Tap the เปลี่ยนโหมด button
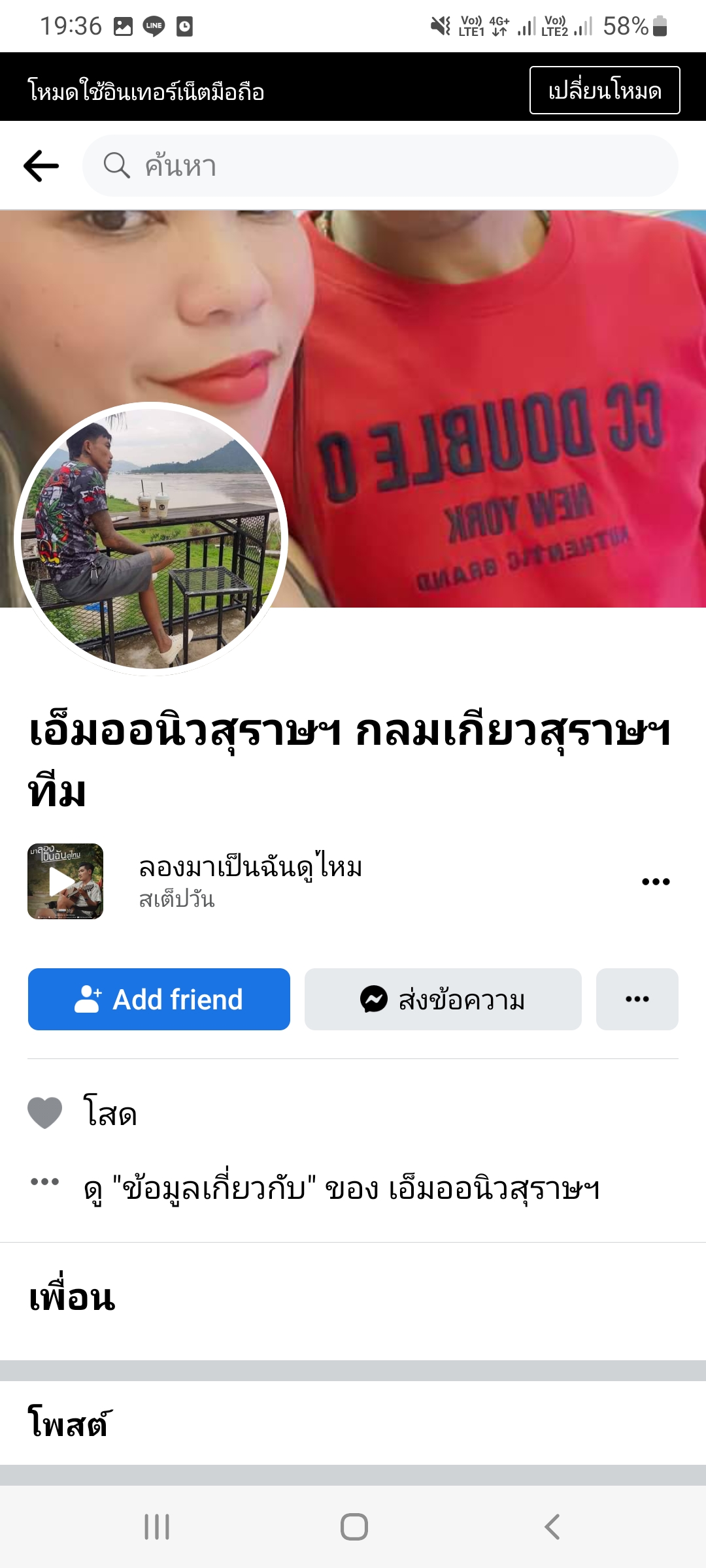706x1568 pixels. tap(604, 90)
